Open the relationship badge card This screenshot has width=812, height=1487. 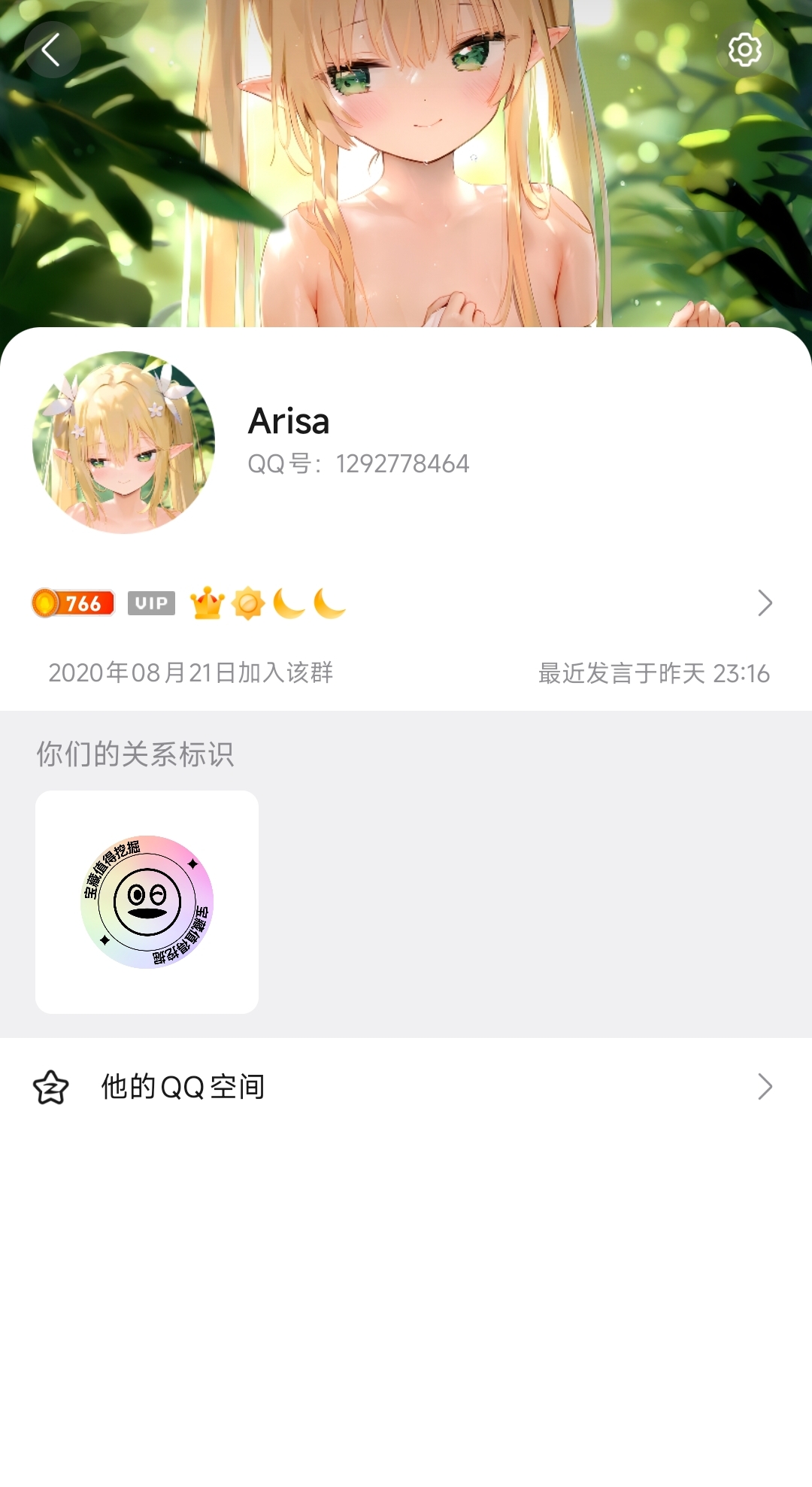coord(147,902)
